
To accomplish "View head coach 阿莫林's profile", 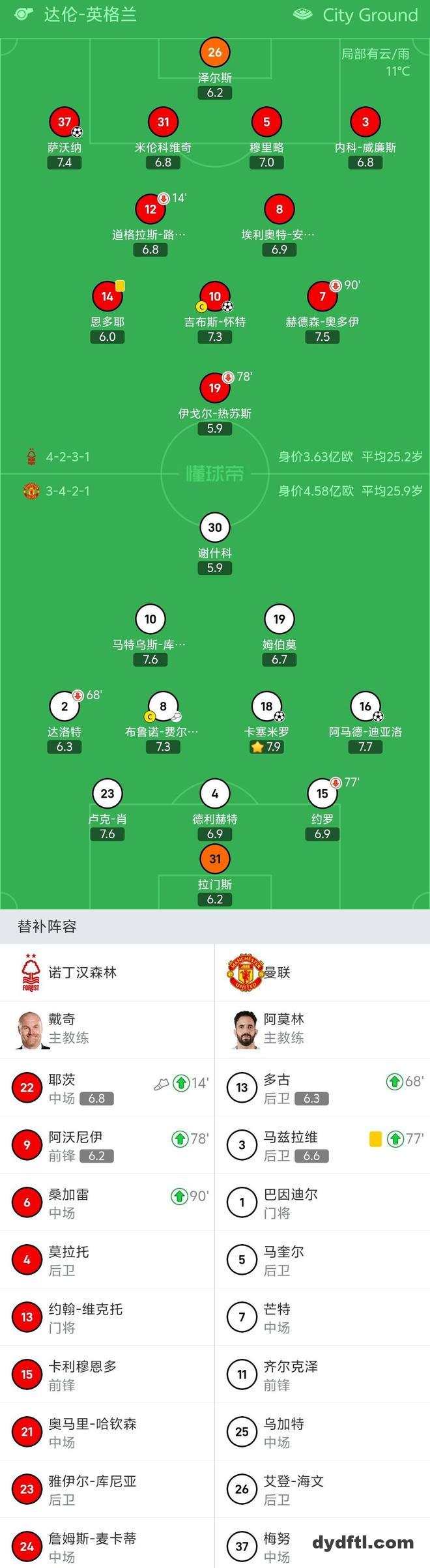I will pos(283,1029).
